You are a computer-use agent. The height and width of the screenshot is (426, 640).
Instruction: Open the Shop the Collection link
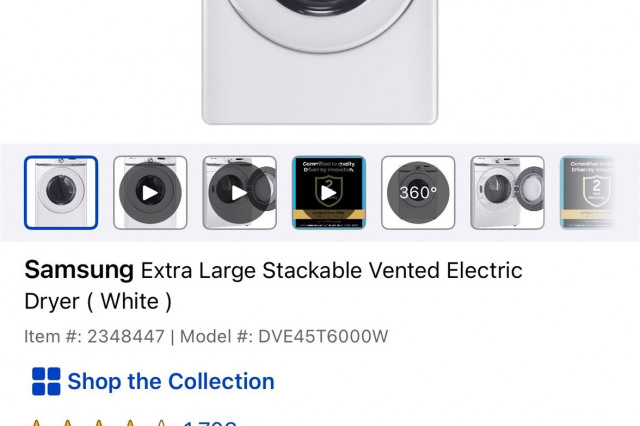pos(170,381)
